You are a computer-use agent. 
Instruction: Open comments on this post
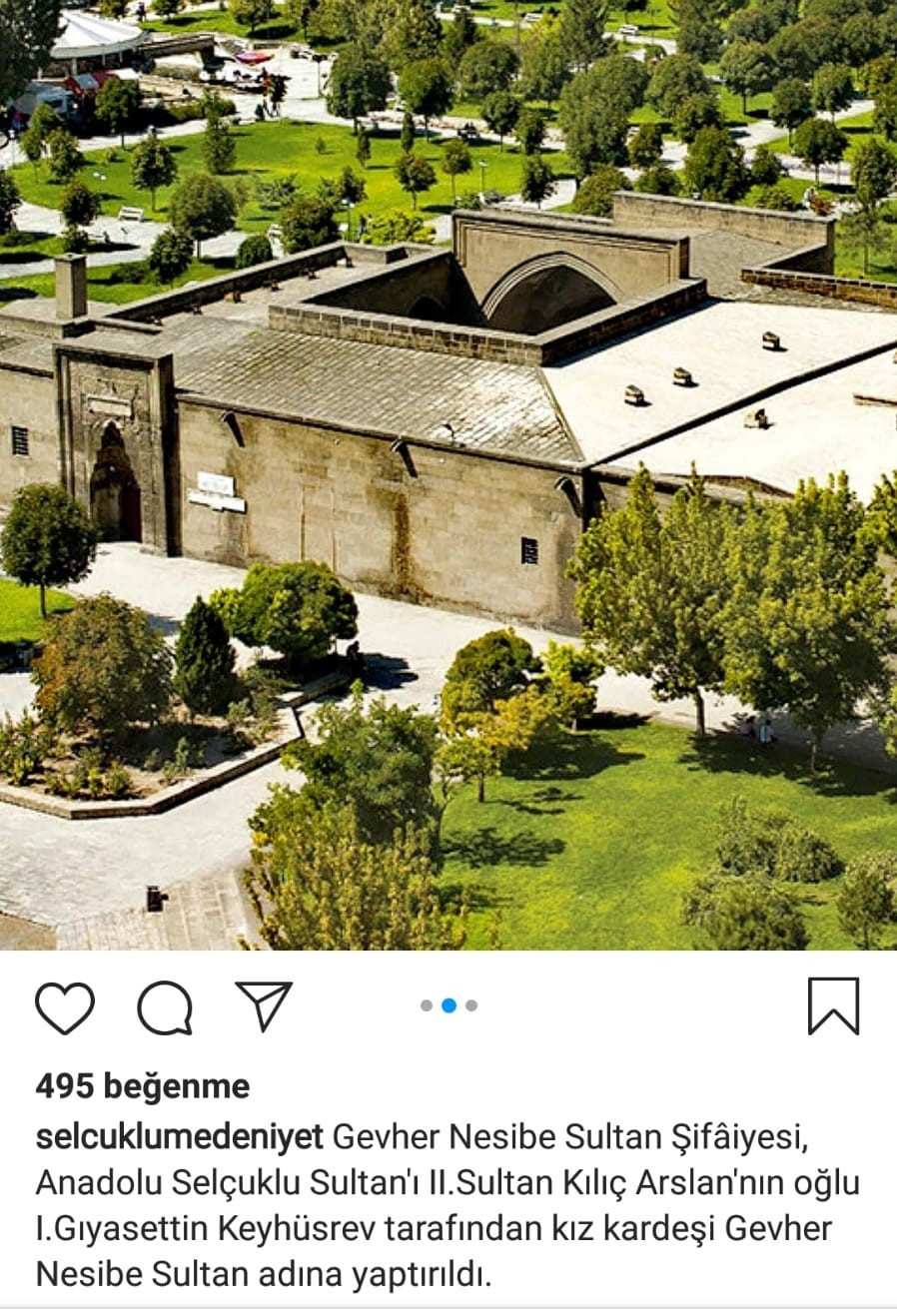tap(165, 1006)
